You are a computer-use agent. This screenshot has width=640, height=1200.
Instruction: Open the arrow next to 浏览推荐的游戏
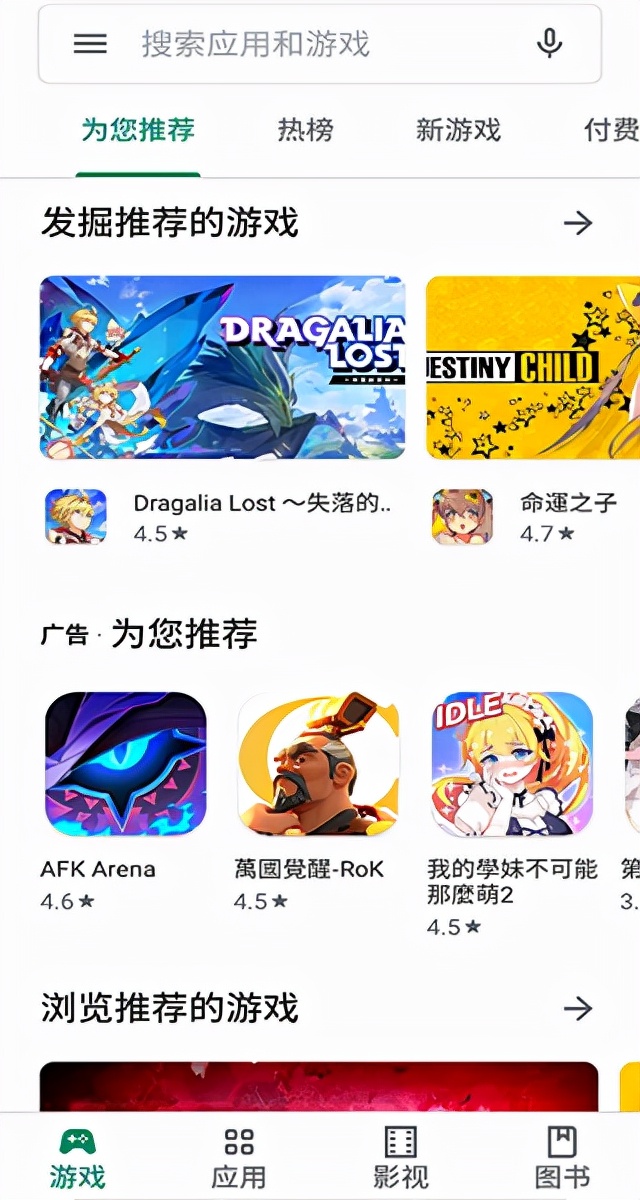[578, 1008]
